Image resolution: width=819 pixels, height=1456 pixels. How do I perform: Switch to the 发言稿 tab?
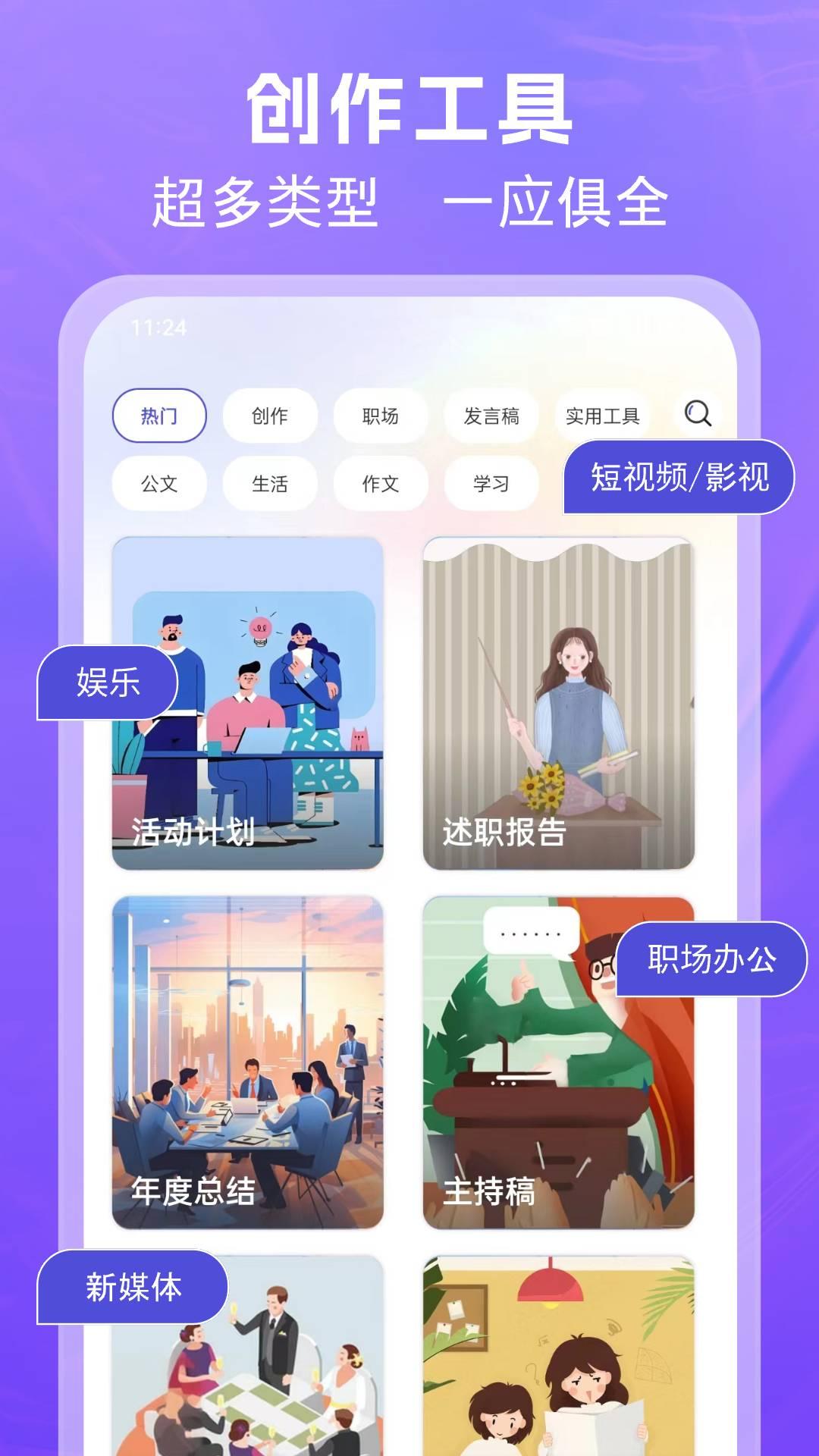click(x=491, y=416)
